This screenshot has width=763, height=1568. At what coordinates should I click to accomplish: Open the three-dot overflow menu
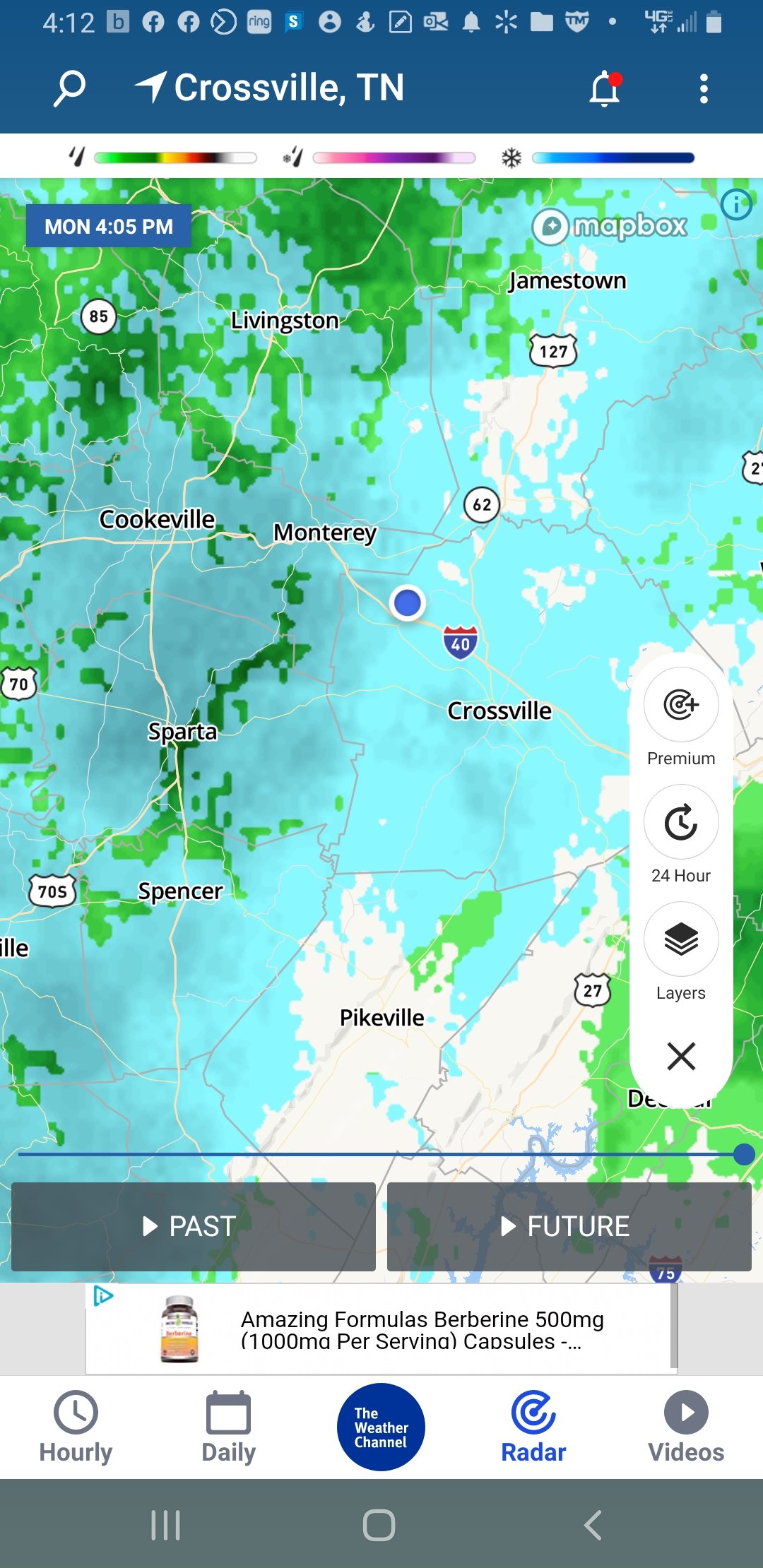(704, 89)
